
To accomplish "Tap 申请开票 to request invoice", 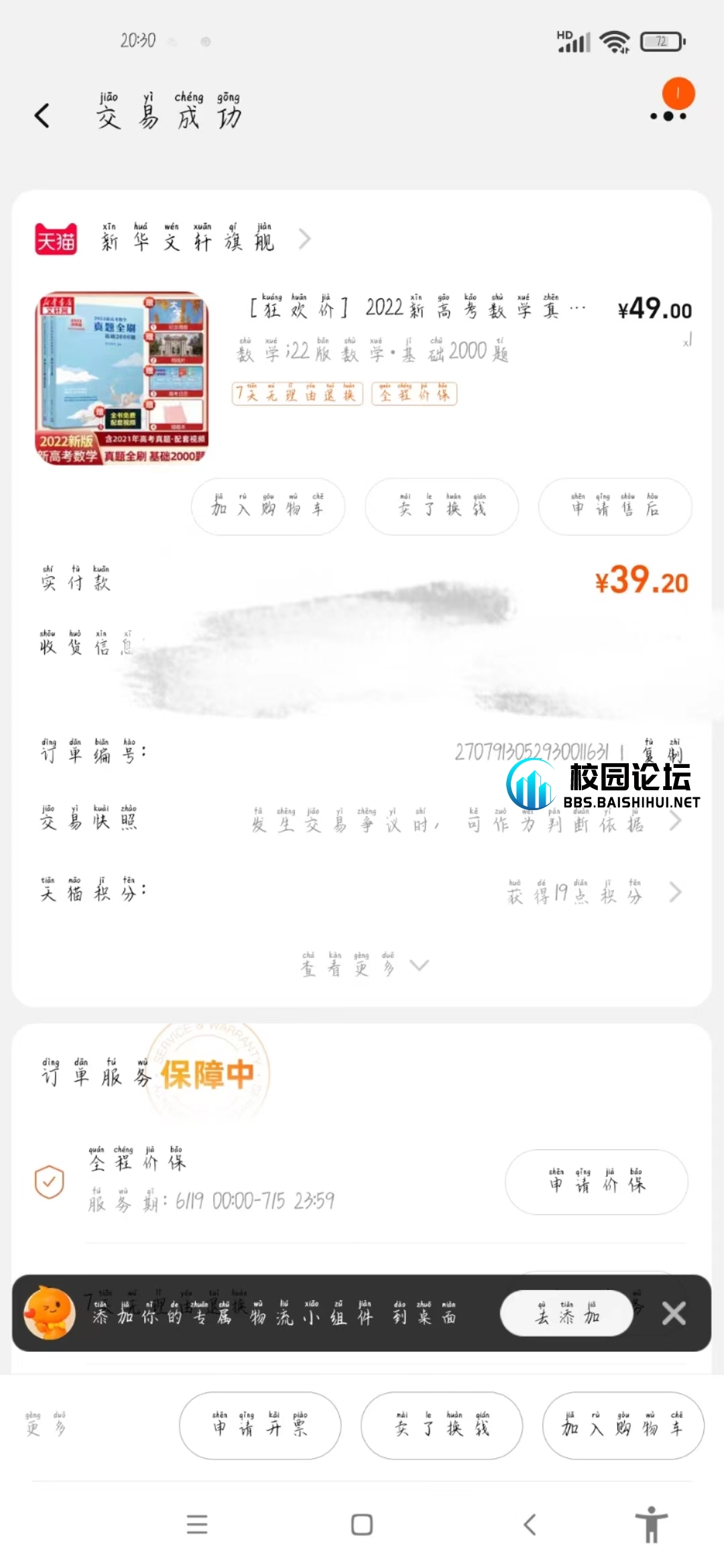I will point(260,1426).
